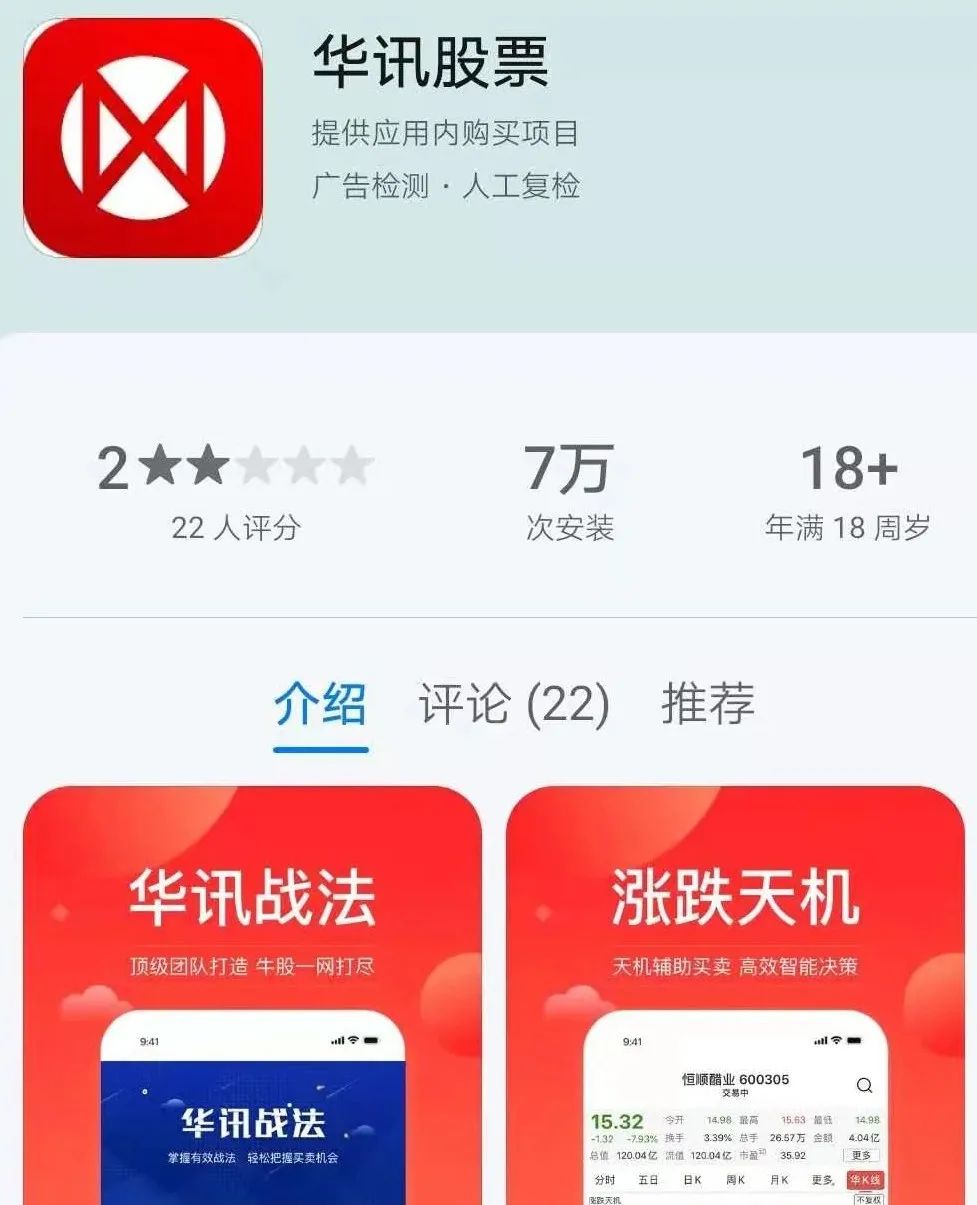Open the 更多 chart period options
This screenshot has width=977, height=1205.
click(822, 1179)
